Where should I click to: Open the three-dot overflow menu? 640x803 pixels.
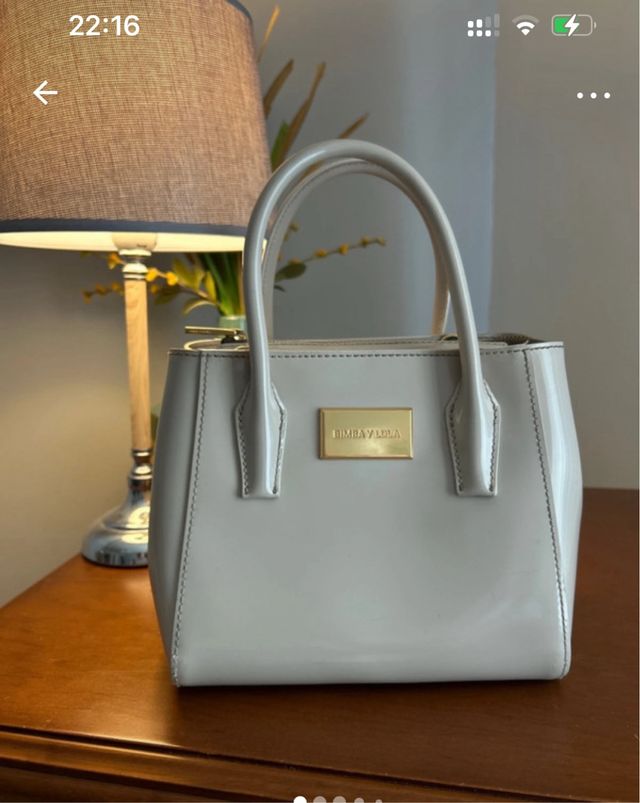(593, 96)
